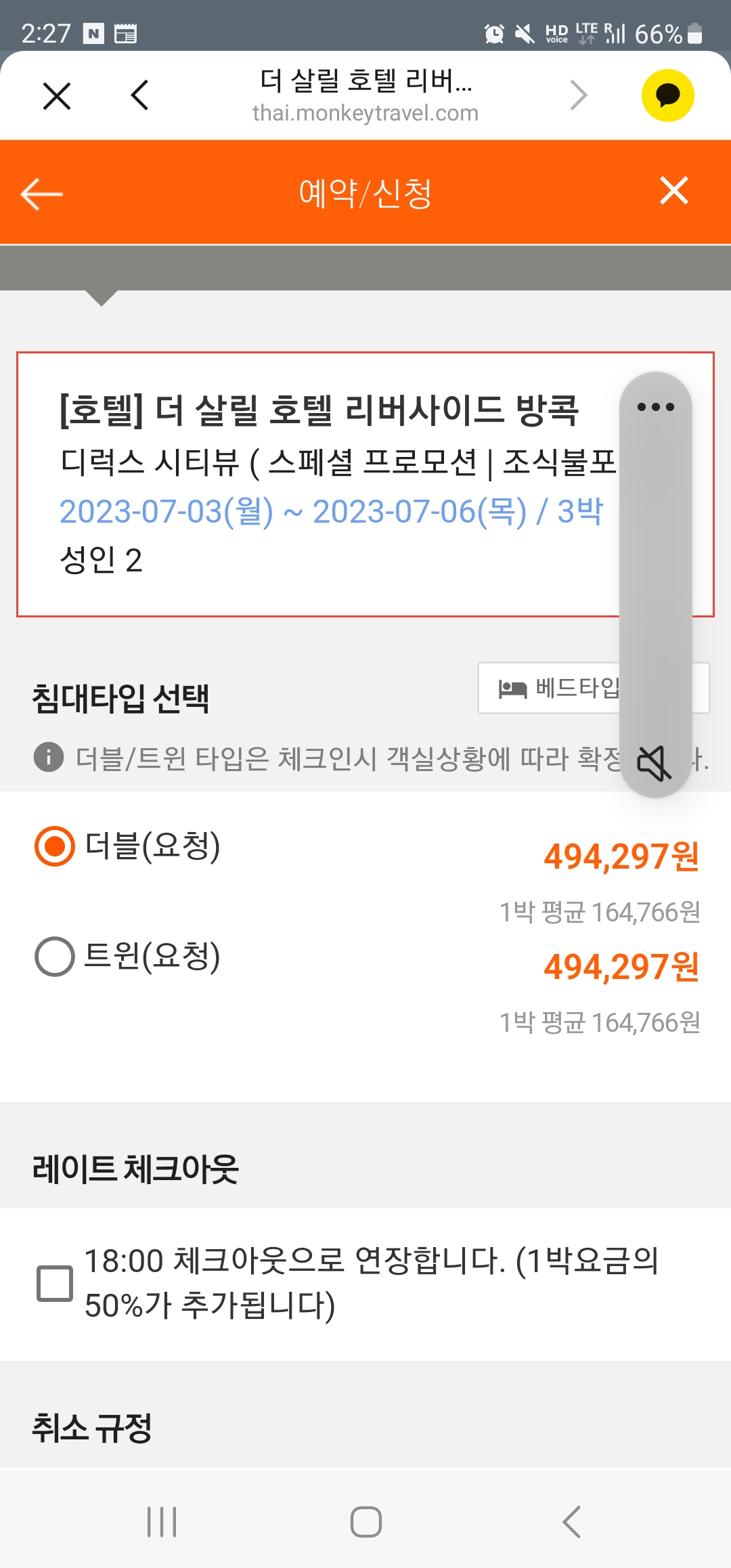Return from the 예약/신청 page via the arrow
Image resolution: width=731 pixels, height=1568 pixels.
(41, 194)
